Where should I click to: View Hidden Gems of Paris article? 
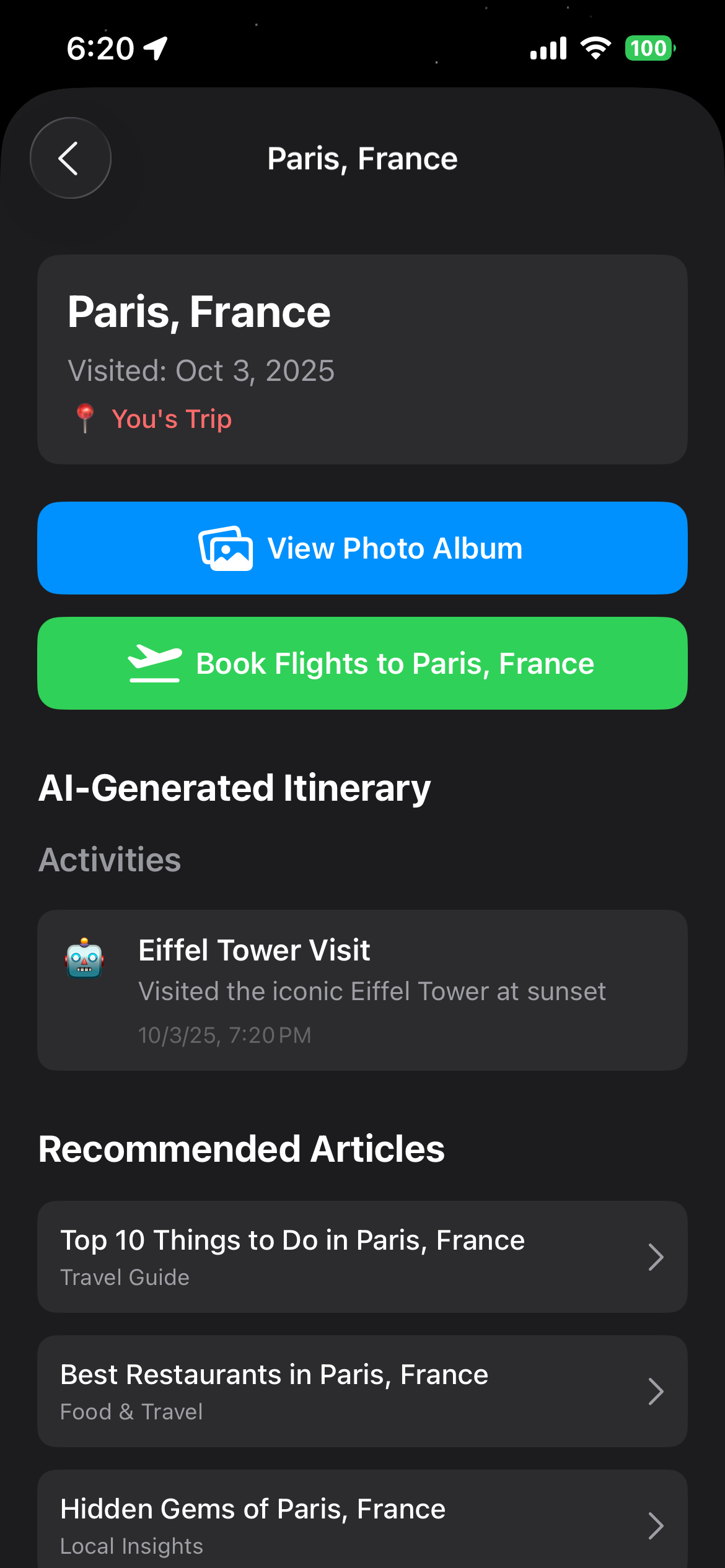click(362, 1523)
